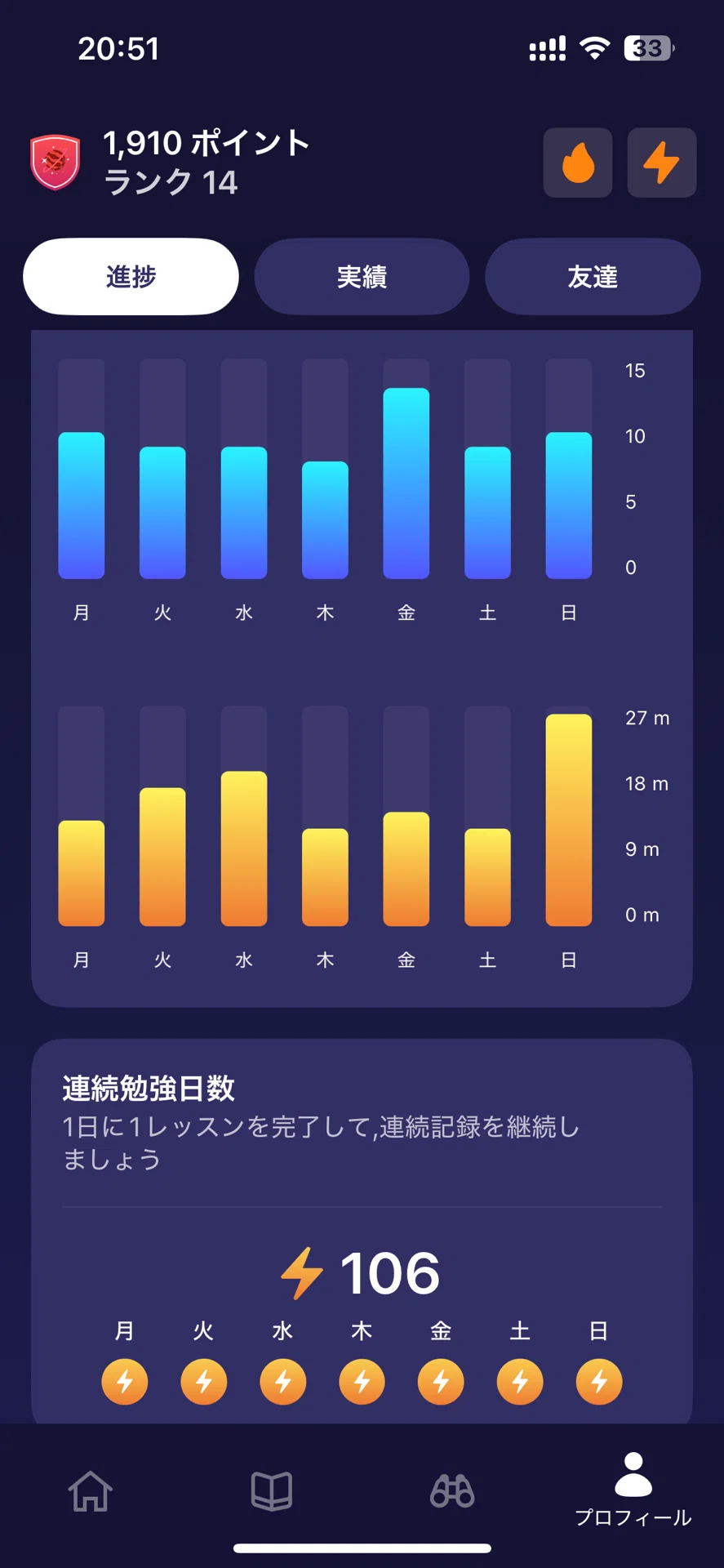Viewport: 724px width, 1568px height.
Task: Tap the lightning bolt icon in header
Action: 661,163
